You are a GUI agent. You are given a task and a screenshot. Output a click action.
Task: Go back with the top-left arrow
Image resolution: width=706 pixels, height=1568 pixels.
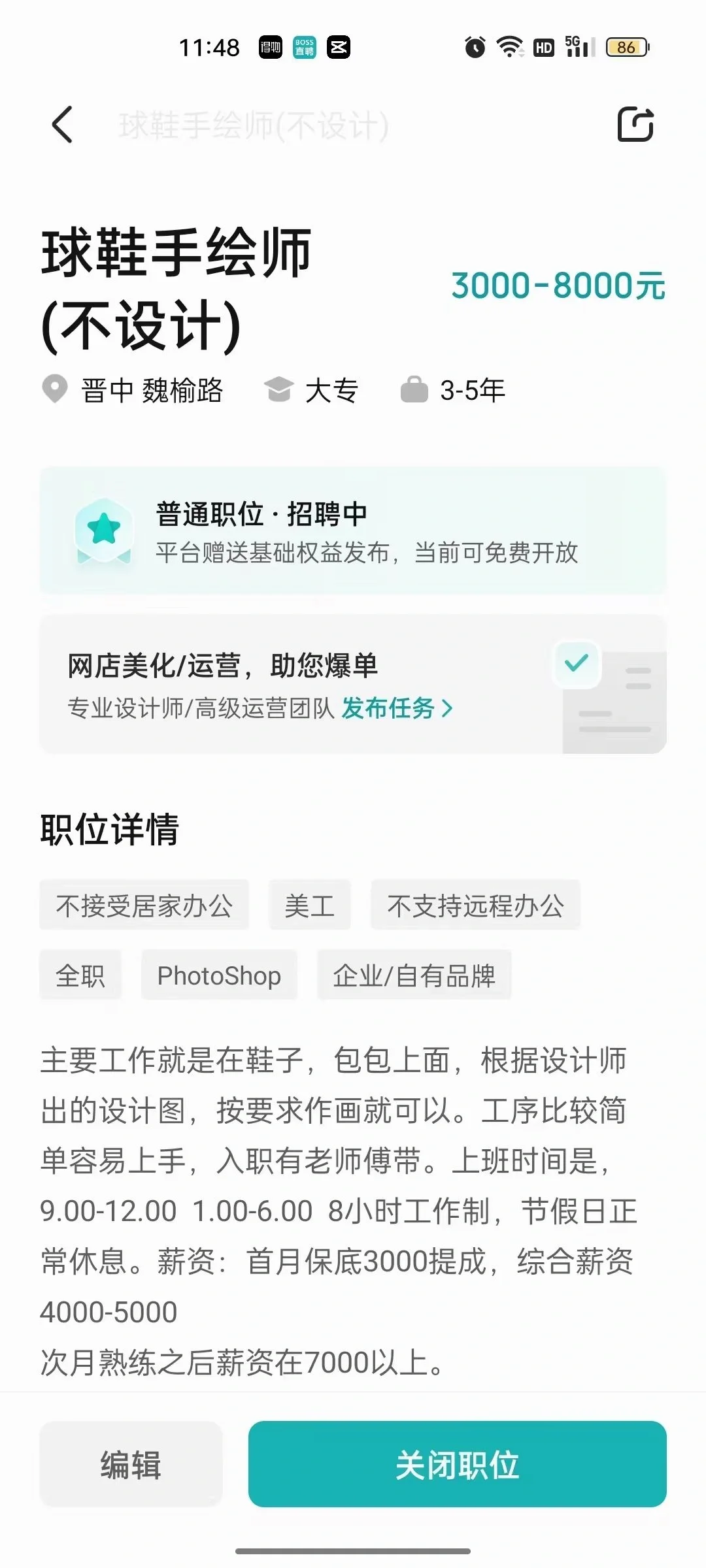(x=62, y=124)
